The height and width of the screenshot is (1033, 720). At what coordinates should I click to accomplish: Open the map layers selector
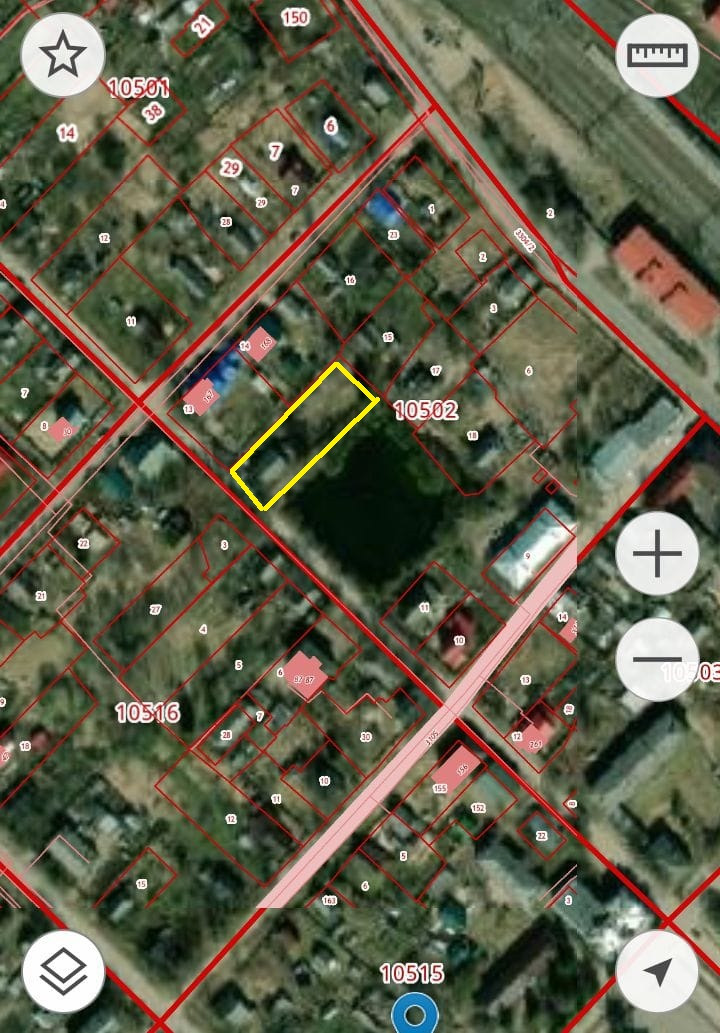pyautogui.click(x=63, y=971)
